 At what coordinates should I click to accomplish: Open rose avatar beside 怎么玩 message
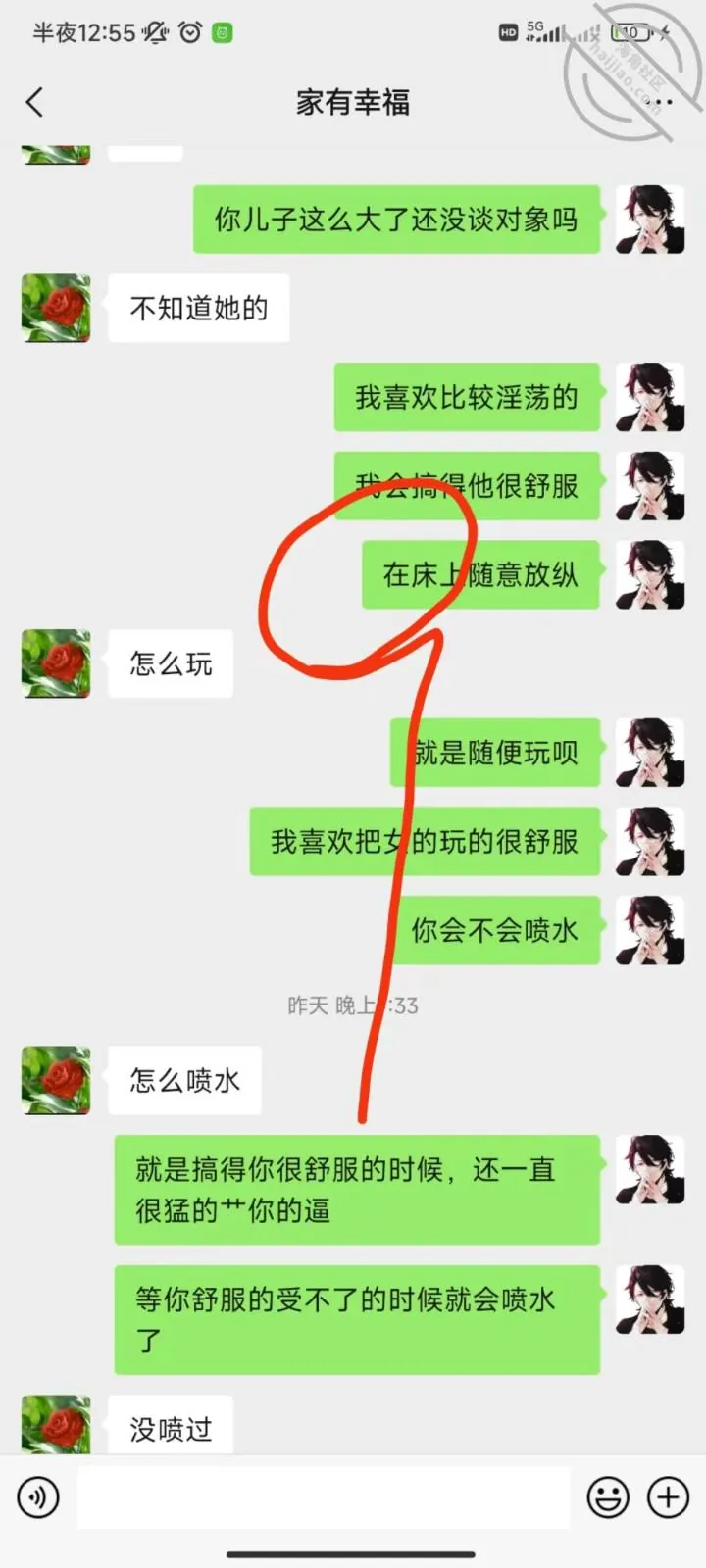56,663
